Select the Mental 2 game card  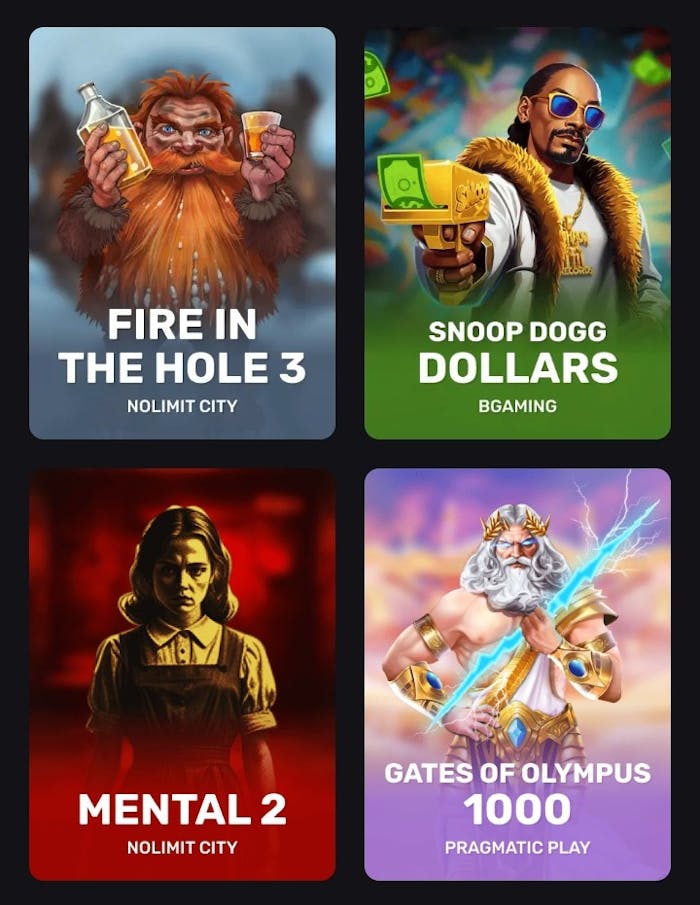(182, 674)
